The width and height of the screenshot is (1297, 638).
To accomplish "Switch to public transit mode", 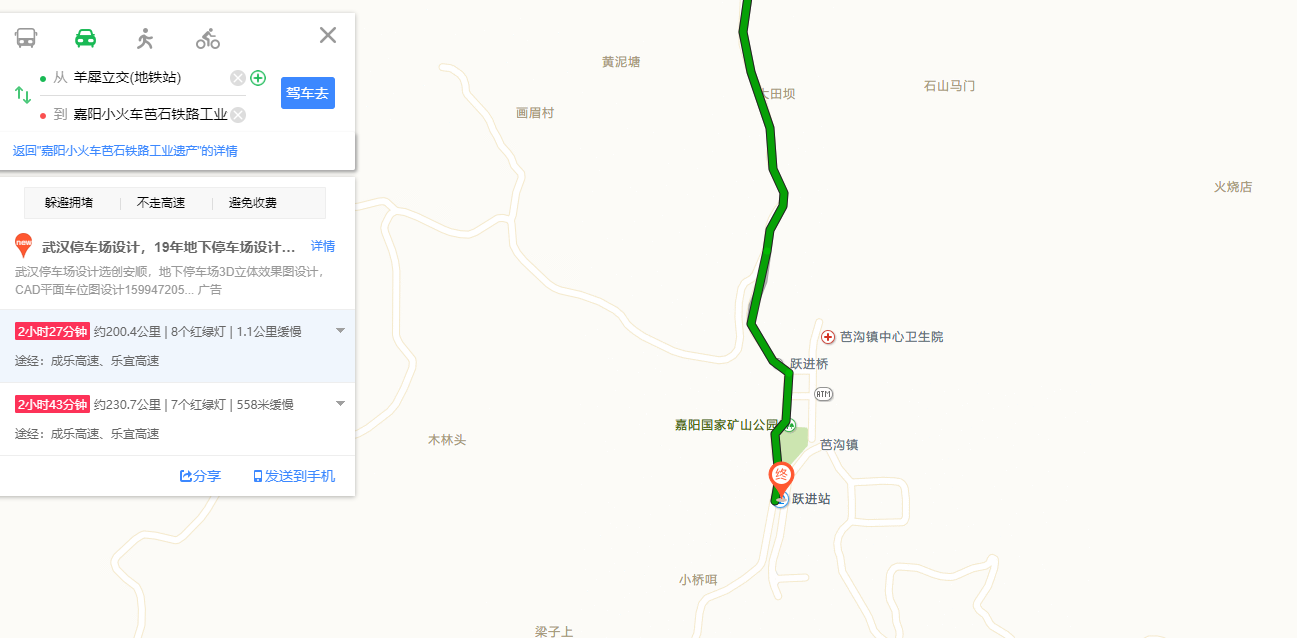I will tap(26, 38).
